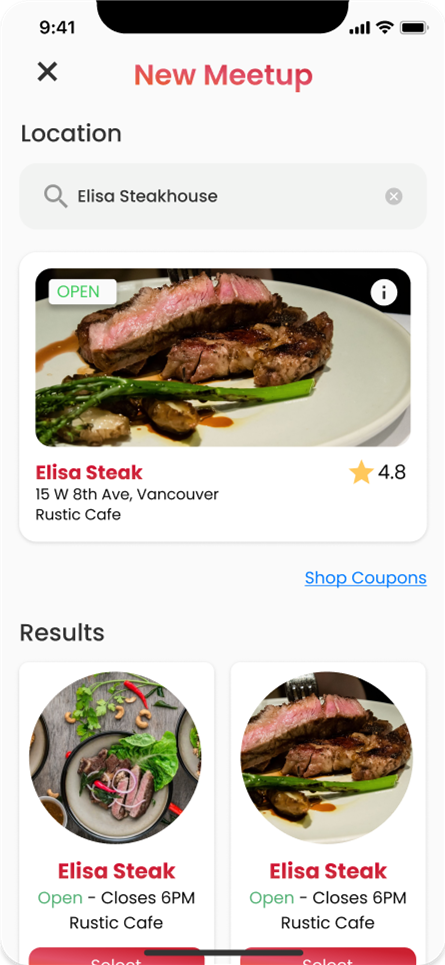445x965 pixels.
Task: Close the New Meetup screen
Action: tap(47, 72)
